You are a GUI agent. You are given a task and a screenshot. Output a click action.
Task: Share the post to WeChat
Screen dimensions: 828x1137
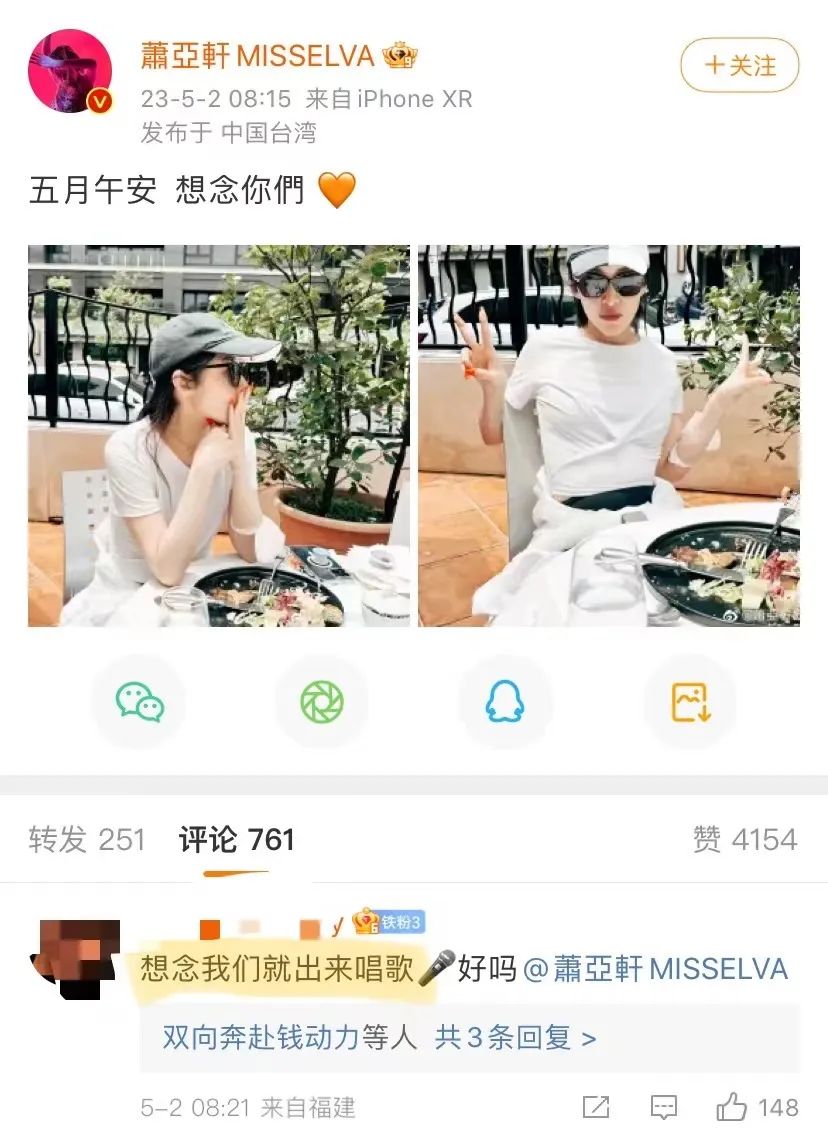click(x=139, y=702)
